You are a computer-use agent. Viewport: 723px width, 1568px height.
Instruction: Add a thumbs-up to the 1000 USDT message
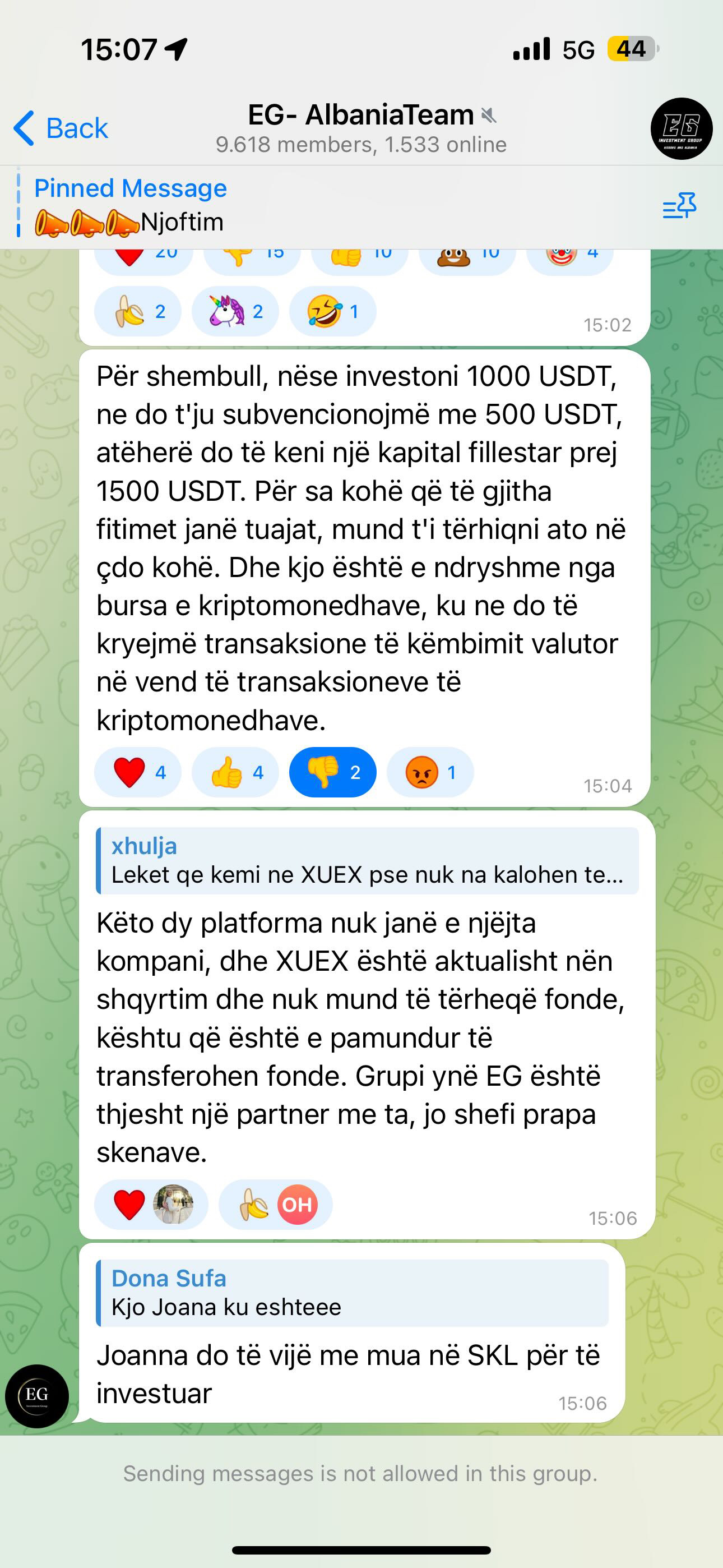click(x=235, y=772)
